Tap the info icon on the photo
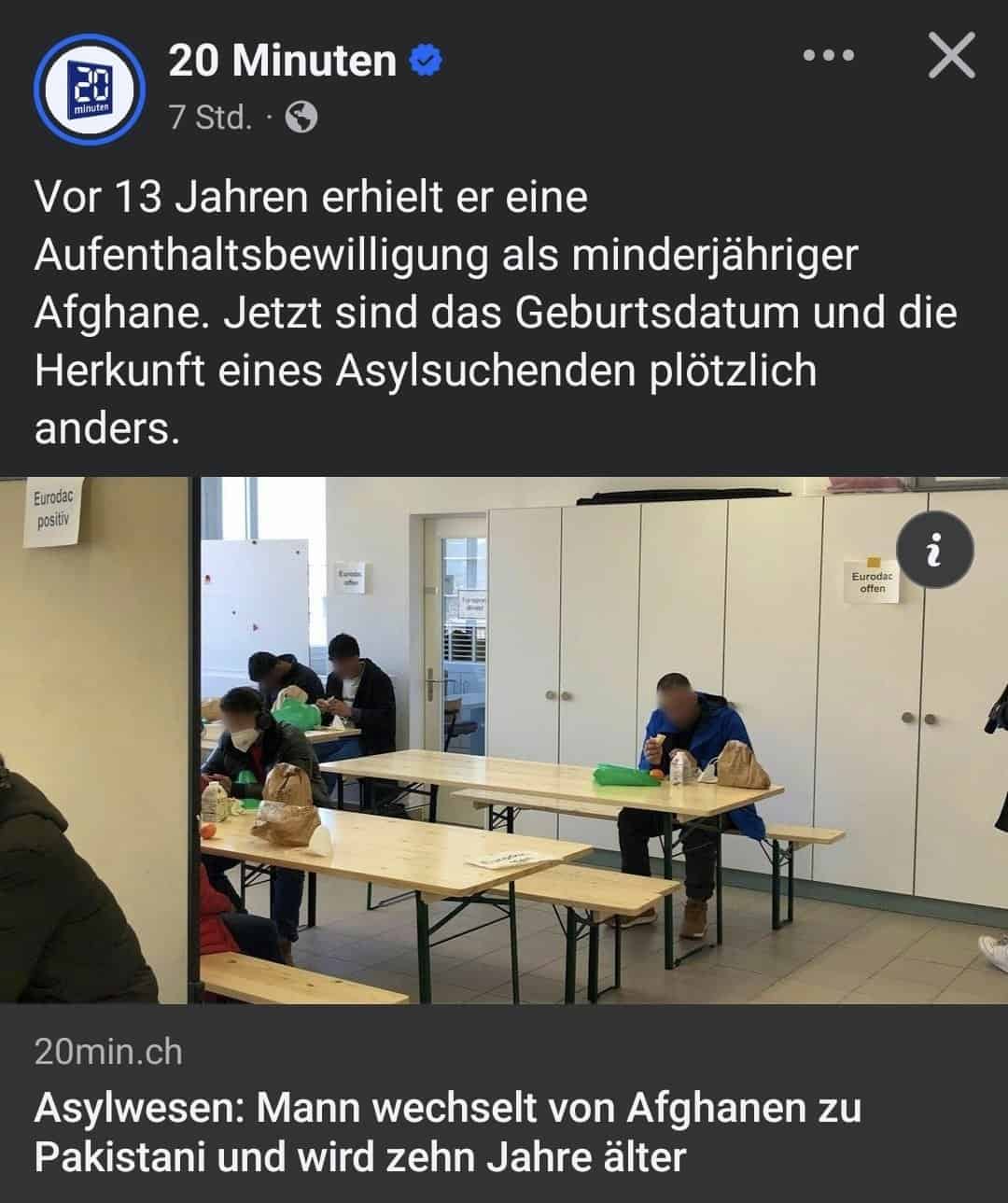Image resolution: width=1008 pixels, height=1203 pixels. 935,552
